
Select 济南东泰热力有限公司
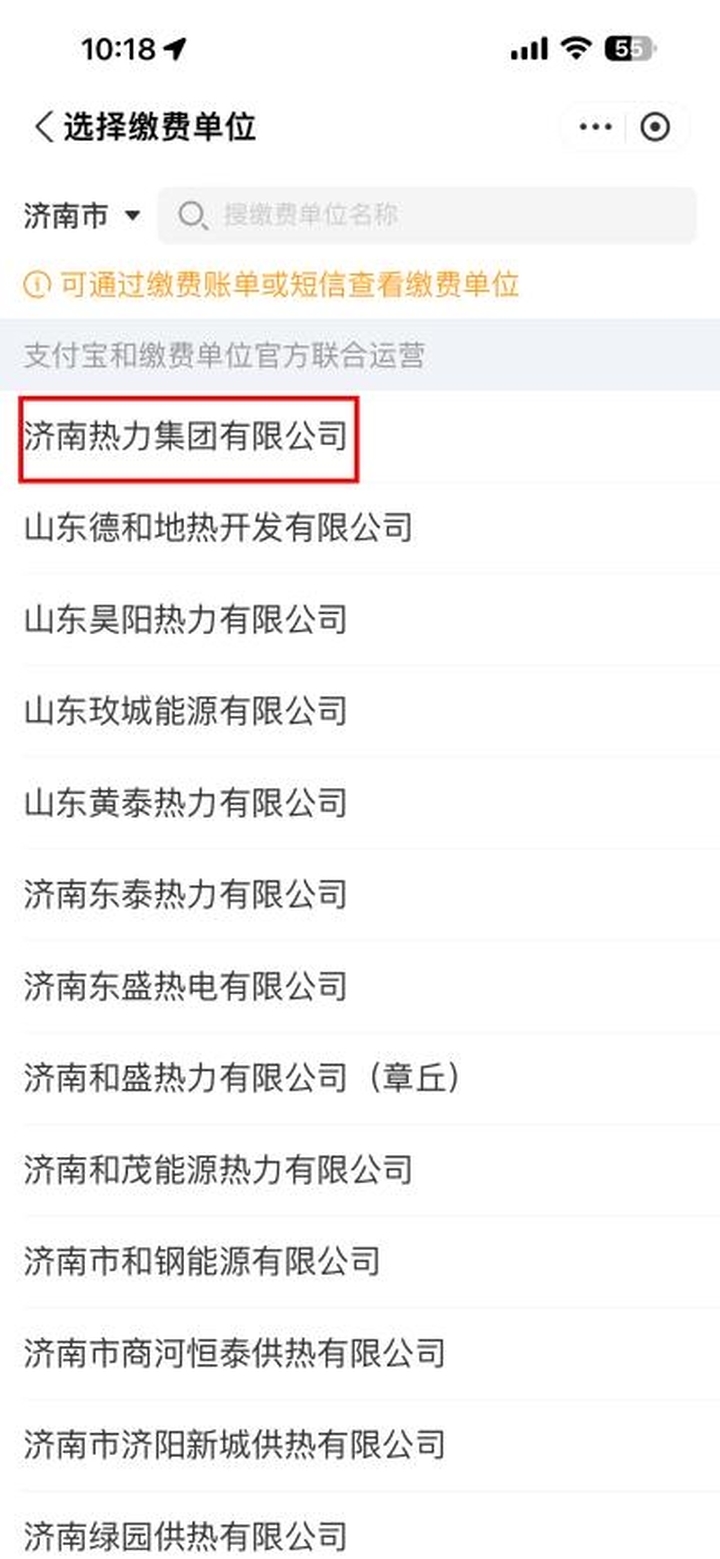[360, 894]
